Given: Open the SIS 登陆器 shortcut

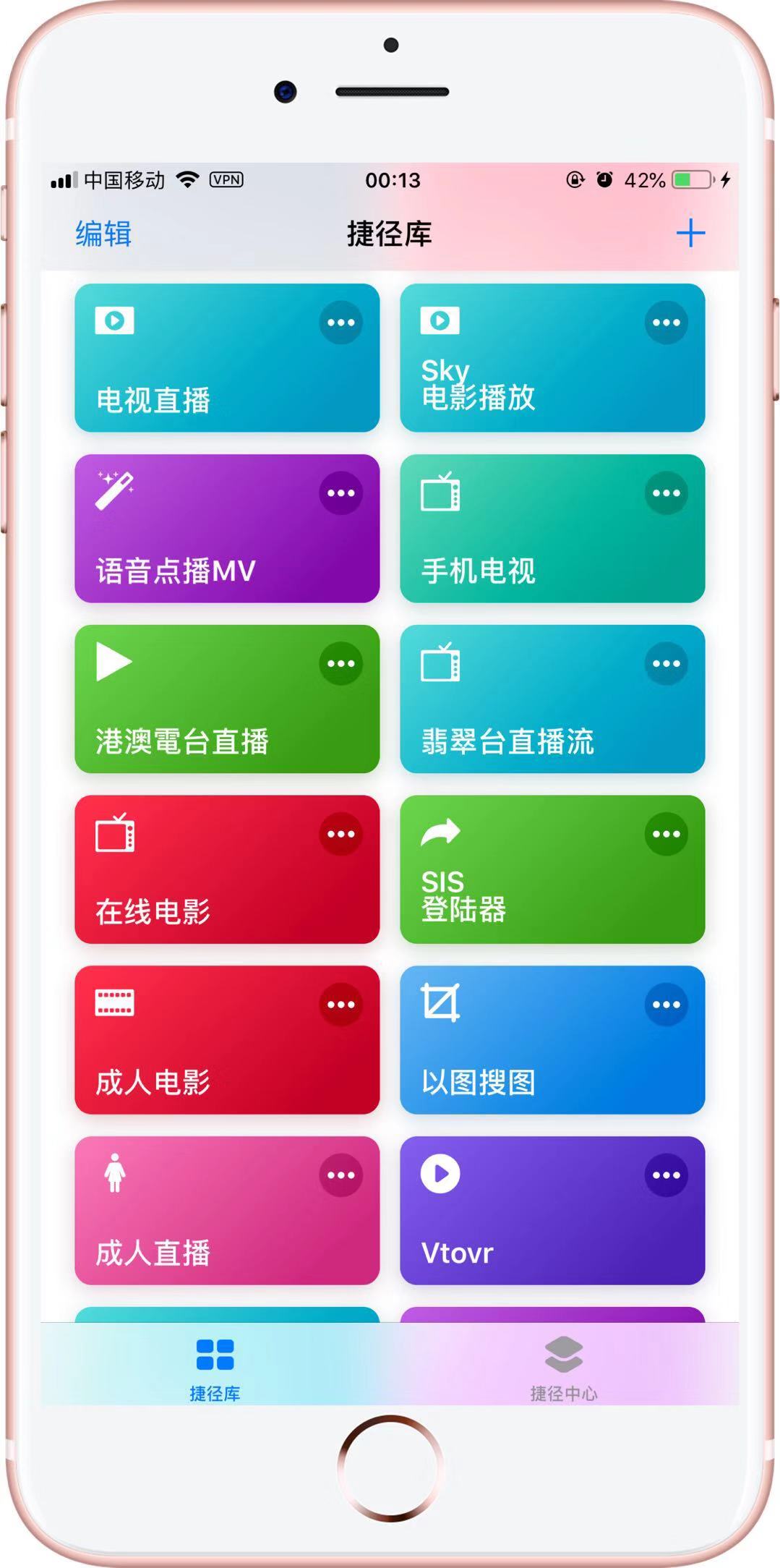Looking at the screenshot, I should coord(552,870).
